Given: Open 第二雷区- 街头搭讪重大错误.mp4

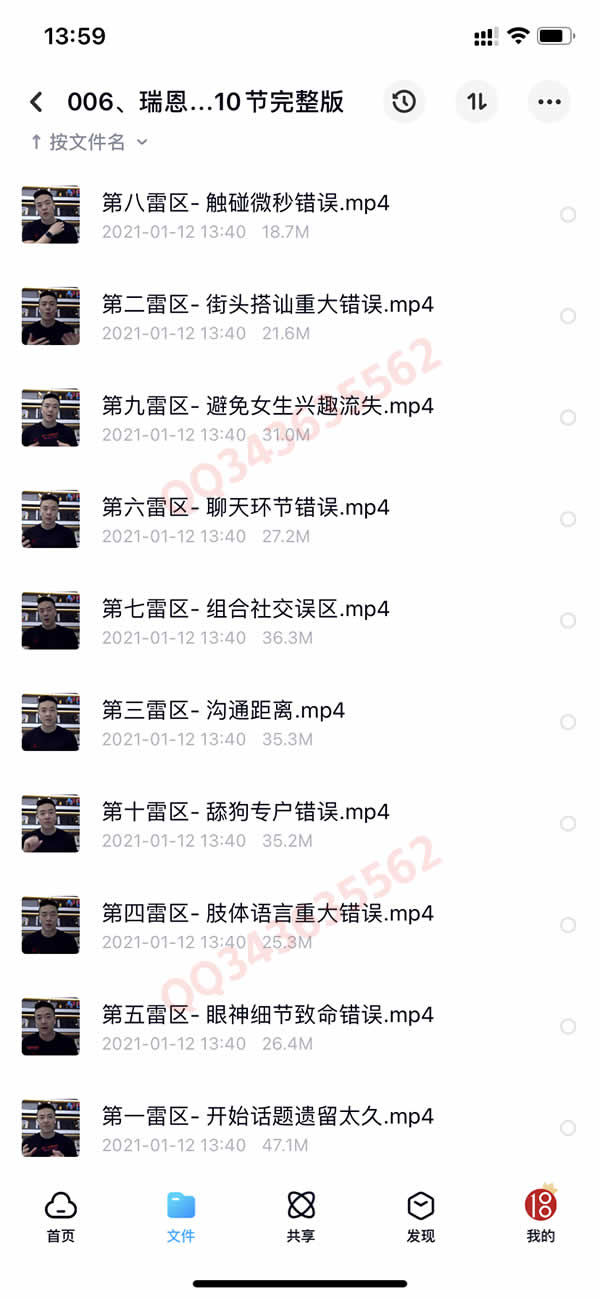Looking at the screenshot, I should 267,305.
